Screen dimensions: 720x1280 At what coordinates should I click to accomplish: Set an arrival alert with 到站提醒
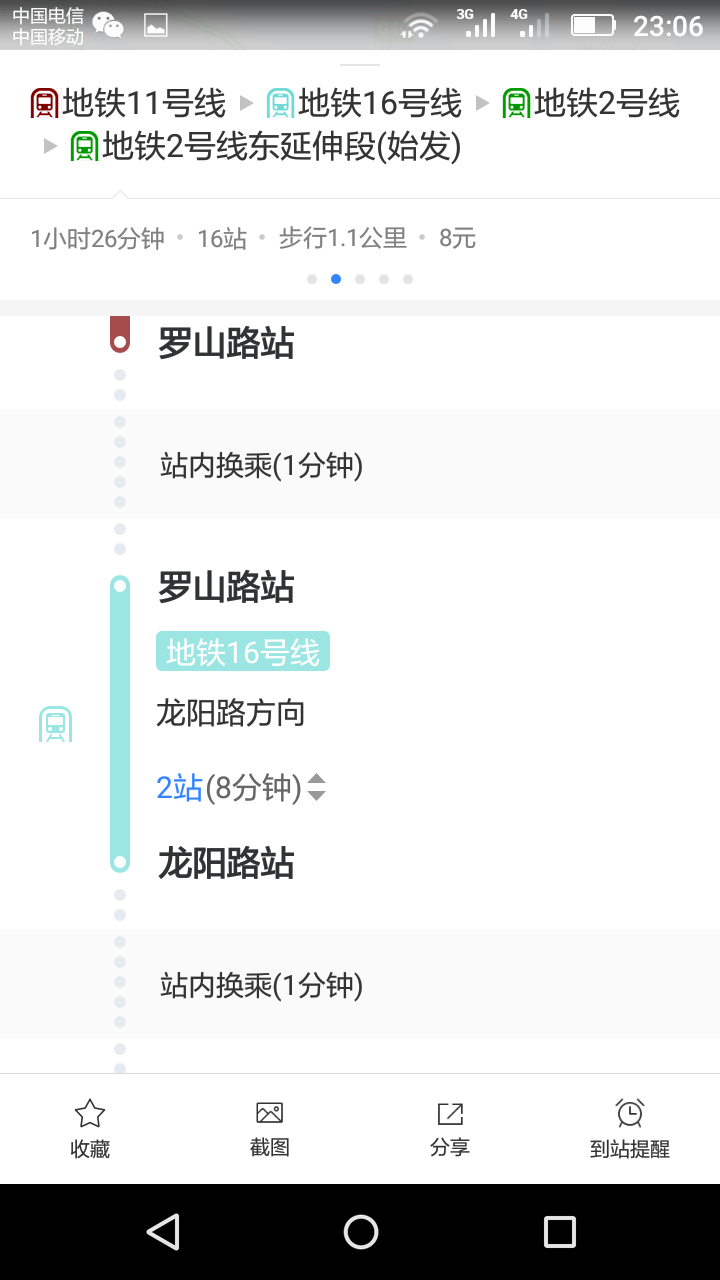point(630,1129)
